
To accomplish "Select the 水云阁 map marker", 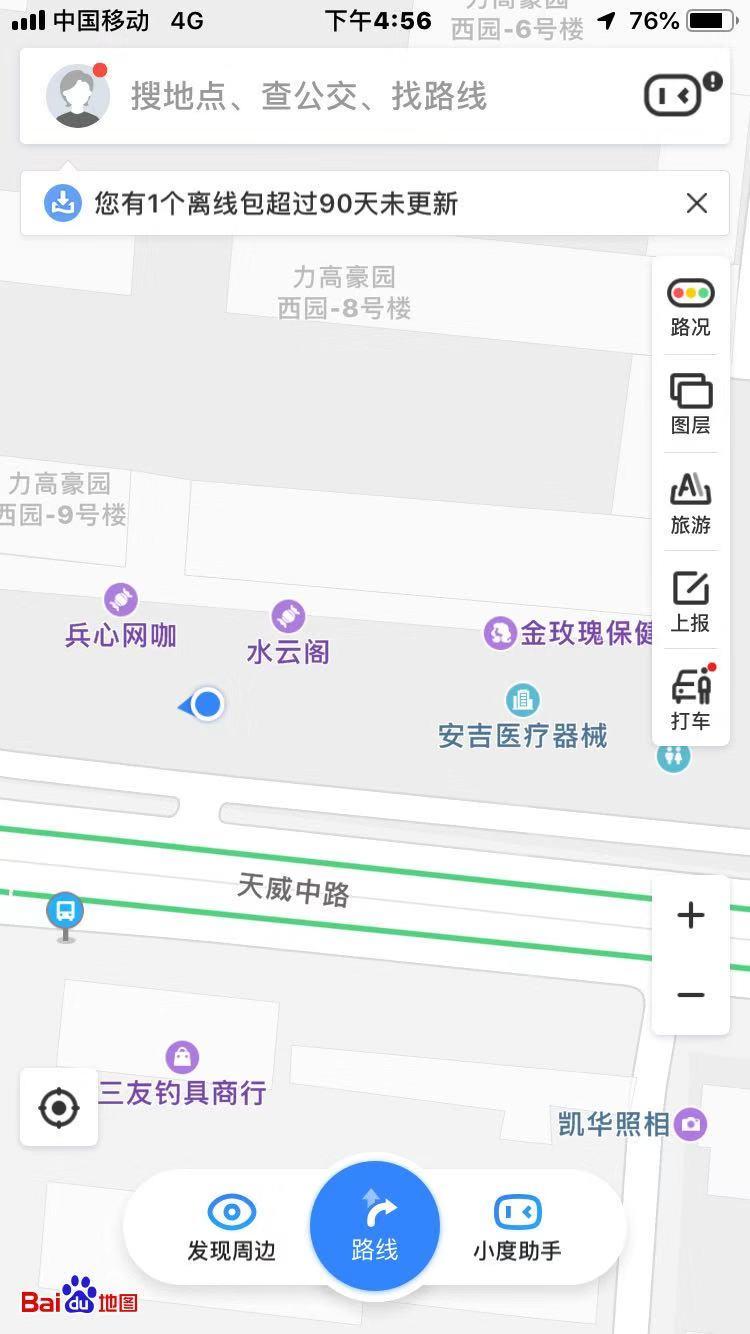I will (288, 616).
